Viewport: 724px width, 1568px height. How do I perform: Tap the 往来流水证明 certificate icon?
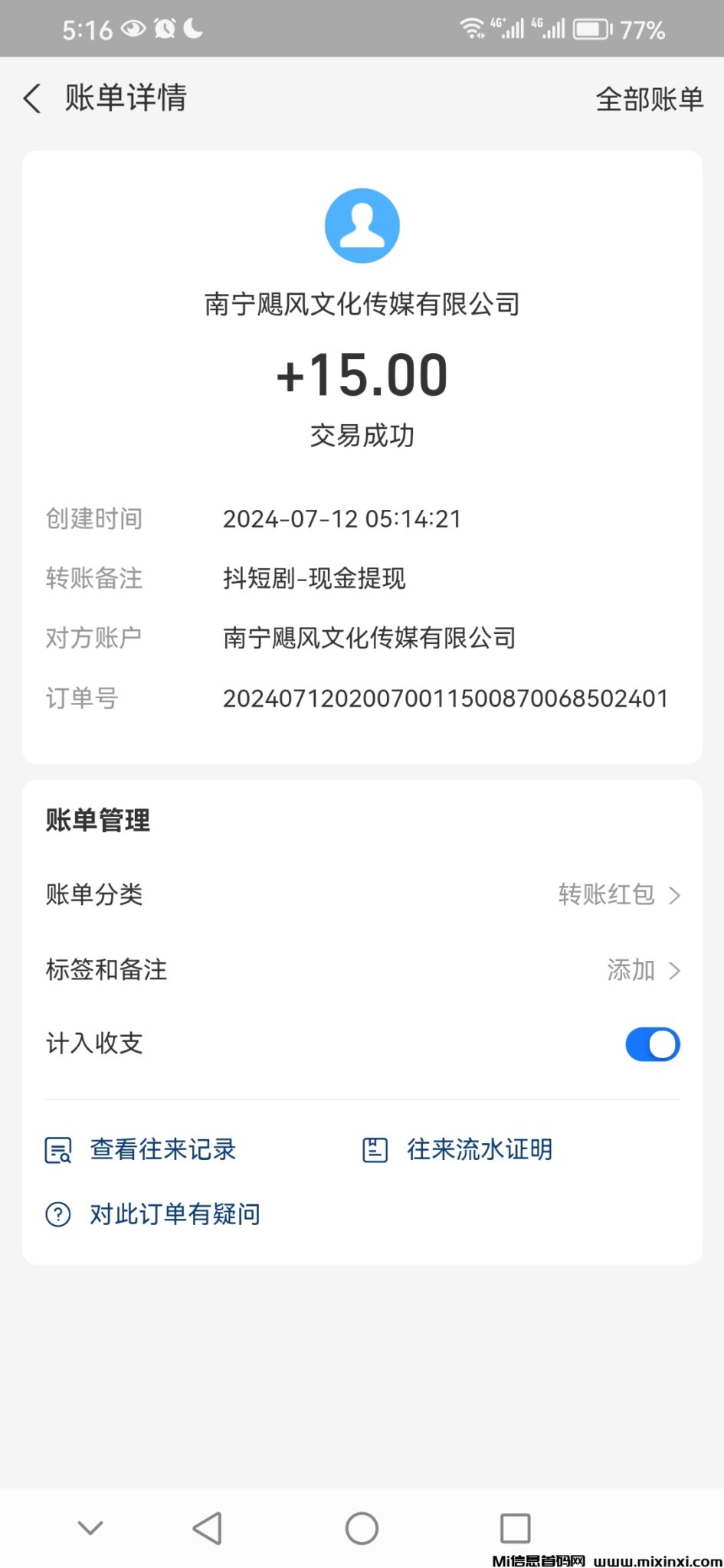tap(374, 1149)
